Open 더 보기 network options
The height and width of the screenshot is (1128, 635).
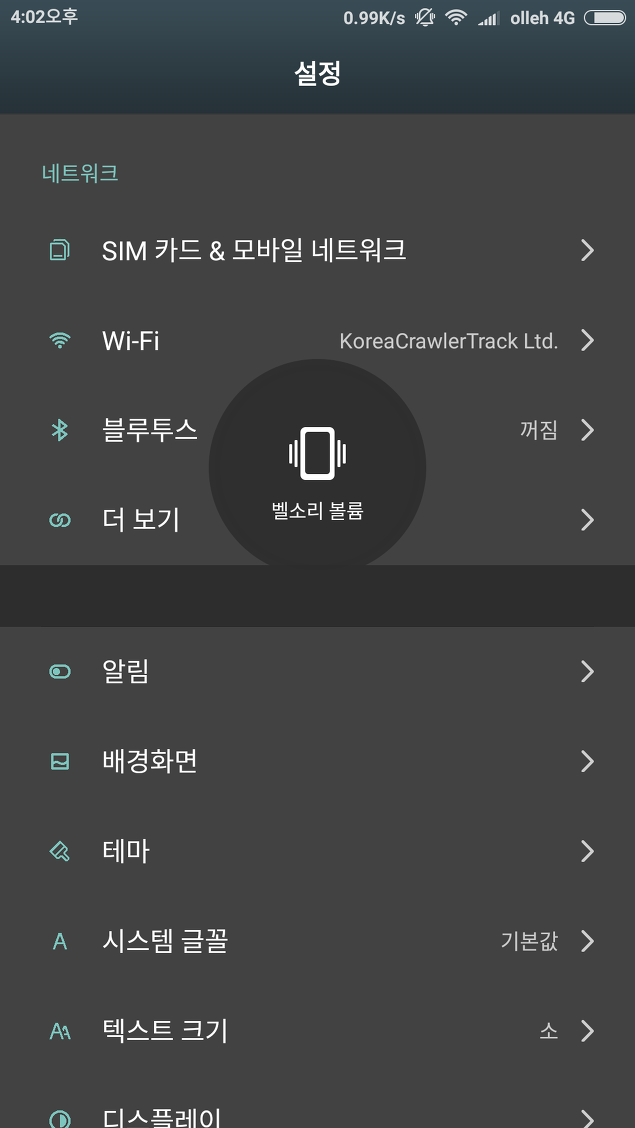pyautogui.click(x=317, y=519)
